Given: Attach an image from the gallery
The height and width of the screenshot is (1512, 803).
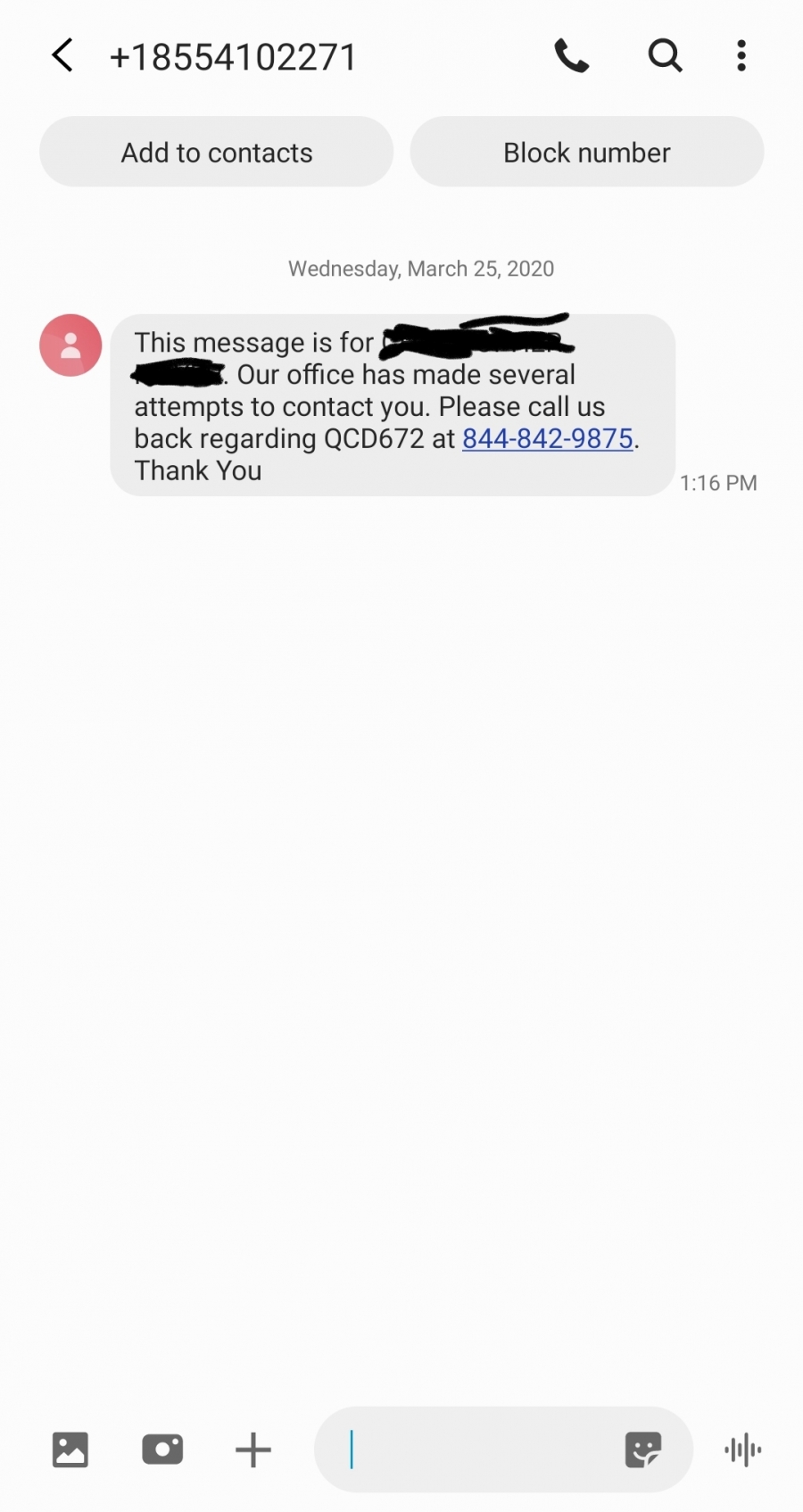Looking at the screenshot, I should pyautogui.click(x=70, y=1450).
